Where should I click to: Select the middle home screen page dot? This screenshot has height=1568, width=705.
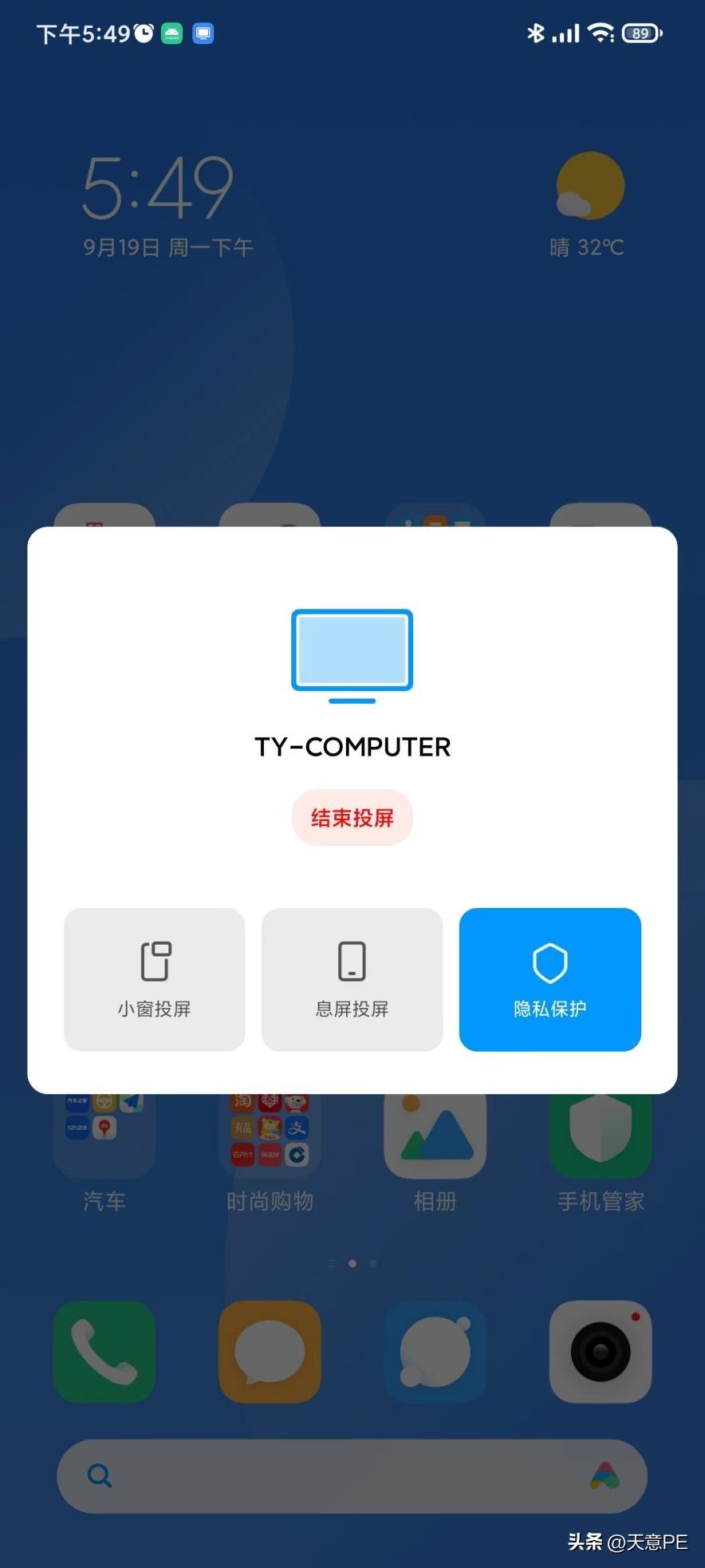coord(352,1263)
